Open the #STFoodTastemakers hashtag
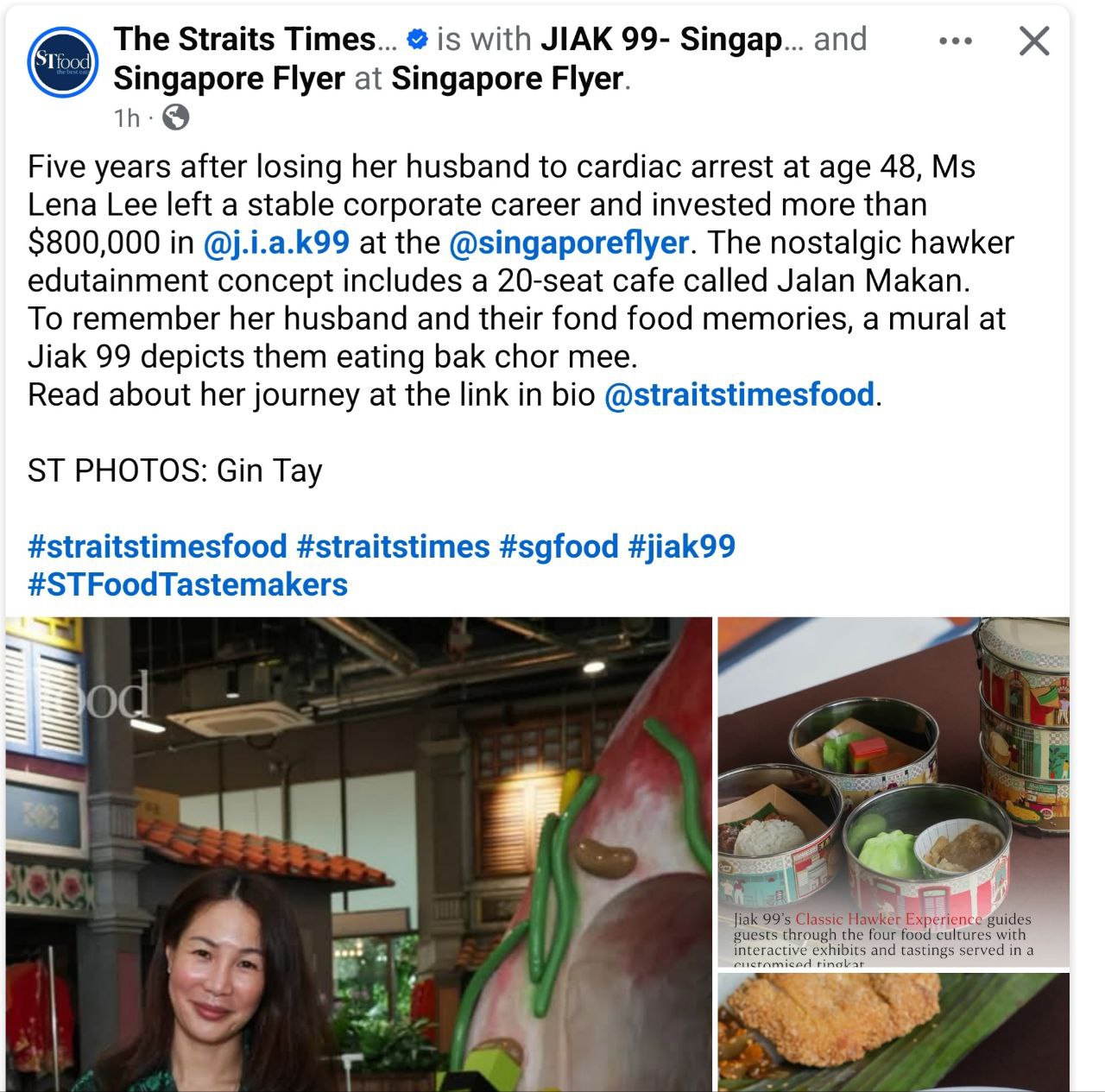 pos(187,584)
